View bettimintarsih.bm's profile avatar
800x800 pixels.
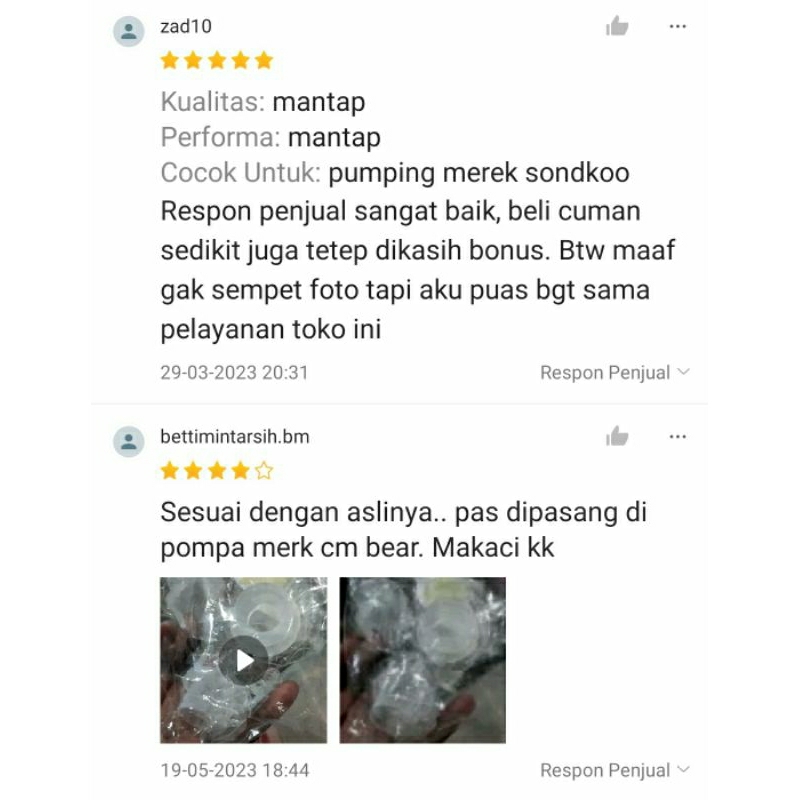(128, 440)
